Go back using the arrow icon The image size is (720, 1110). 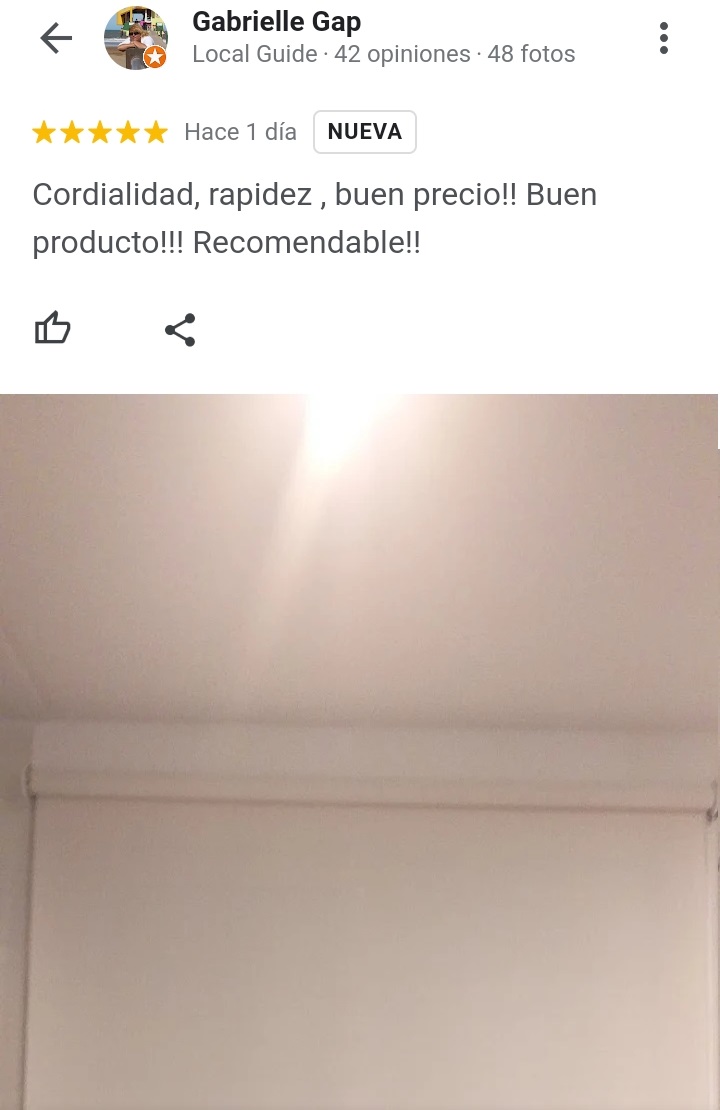(x=56, y=39)
